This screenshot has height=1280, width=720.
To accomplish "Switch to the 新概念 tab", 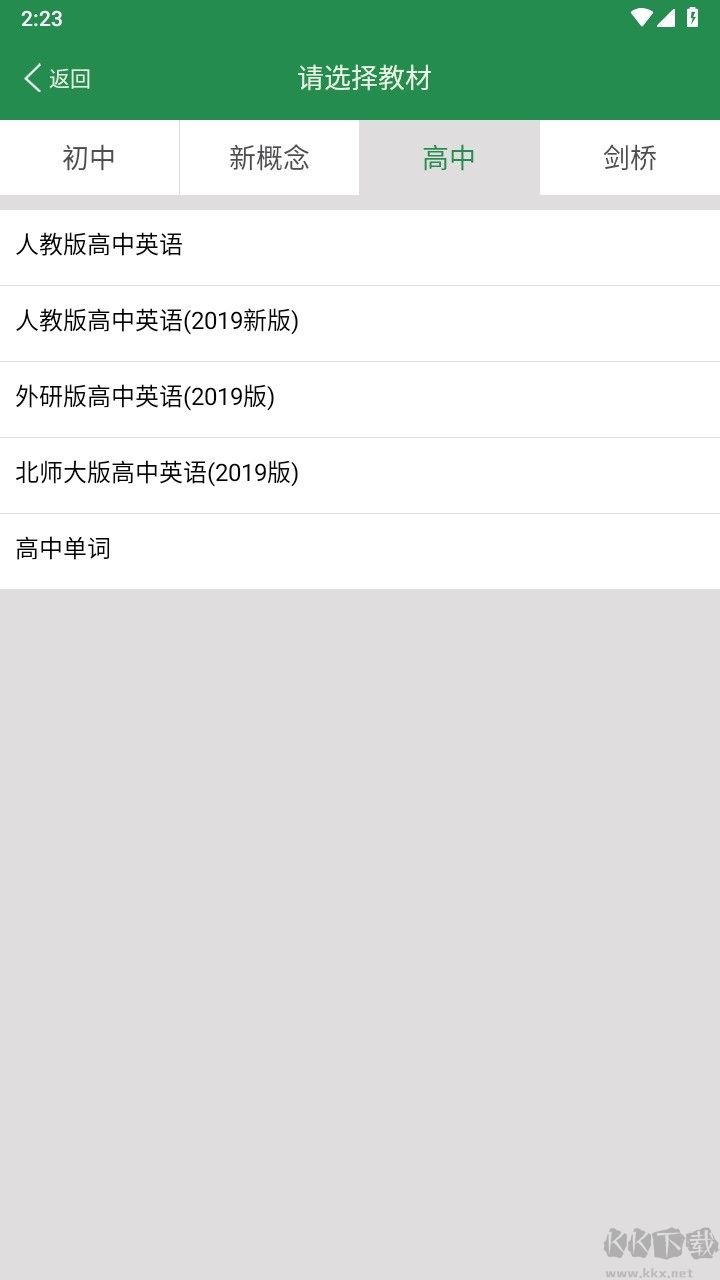I will pyautogui.click(x=269, y=157).
